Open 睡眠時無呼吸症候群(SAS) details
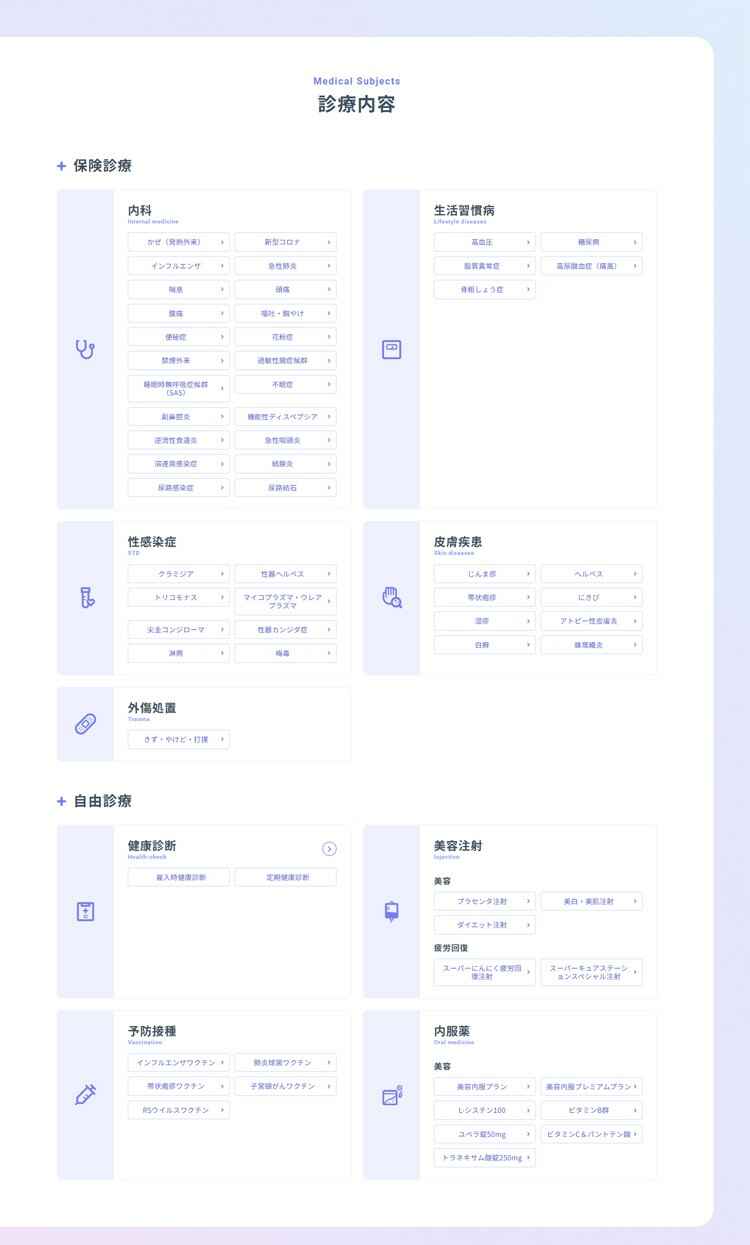Viewport: 750px width, 1245px height. coord(178,388)
